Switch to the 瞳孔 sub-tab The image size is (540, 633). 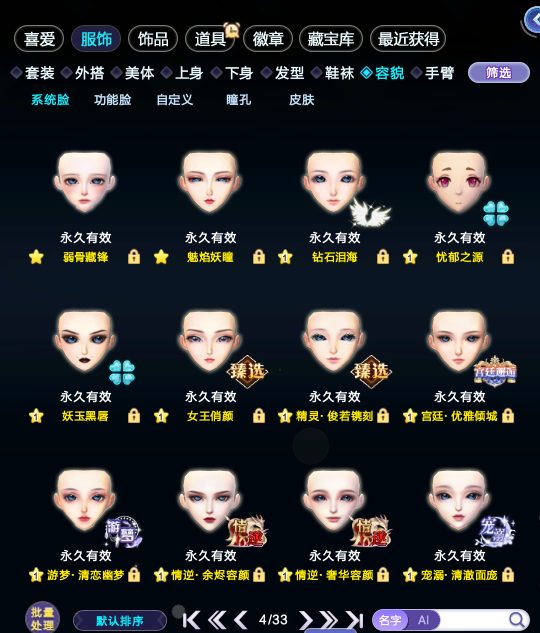click(x=239, y=100)
